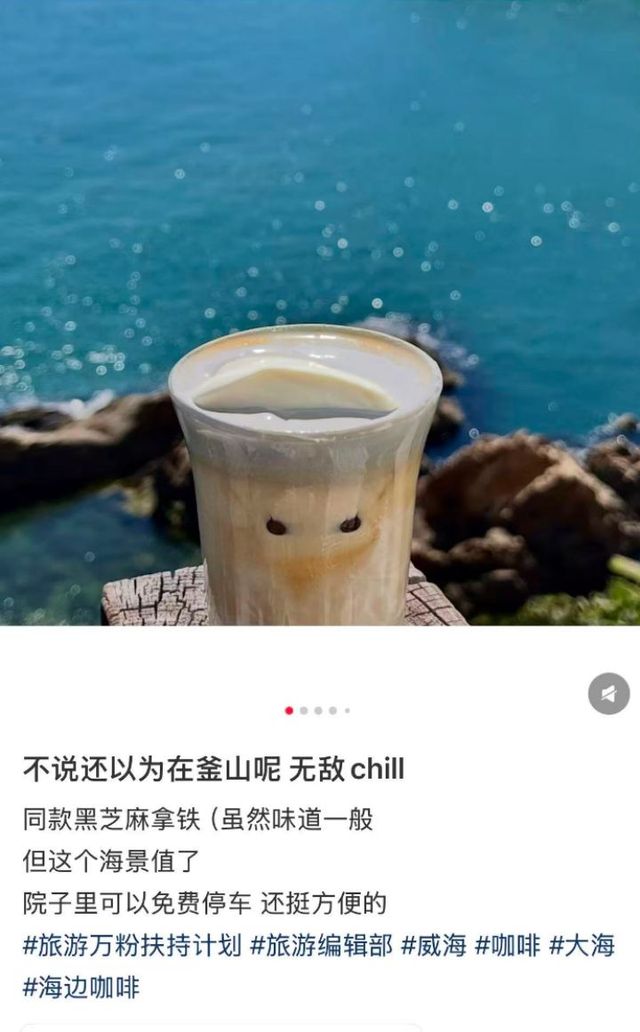
Task: Open the #咖啡 hashtag
Action: [508, 946]
